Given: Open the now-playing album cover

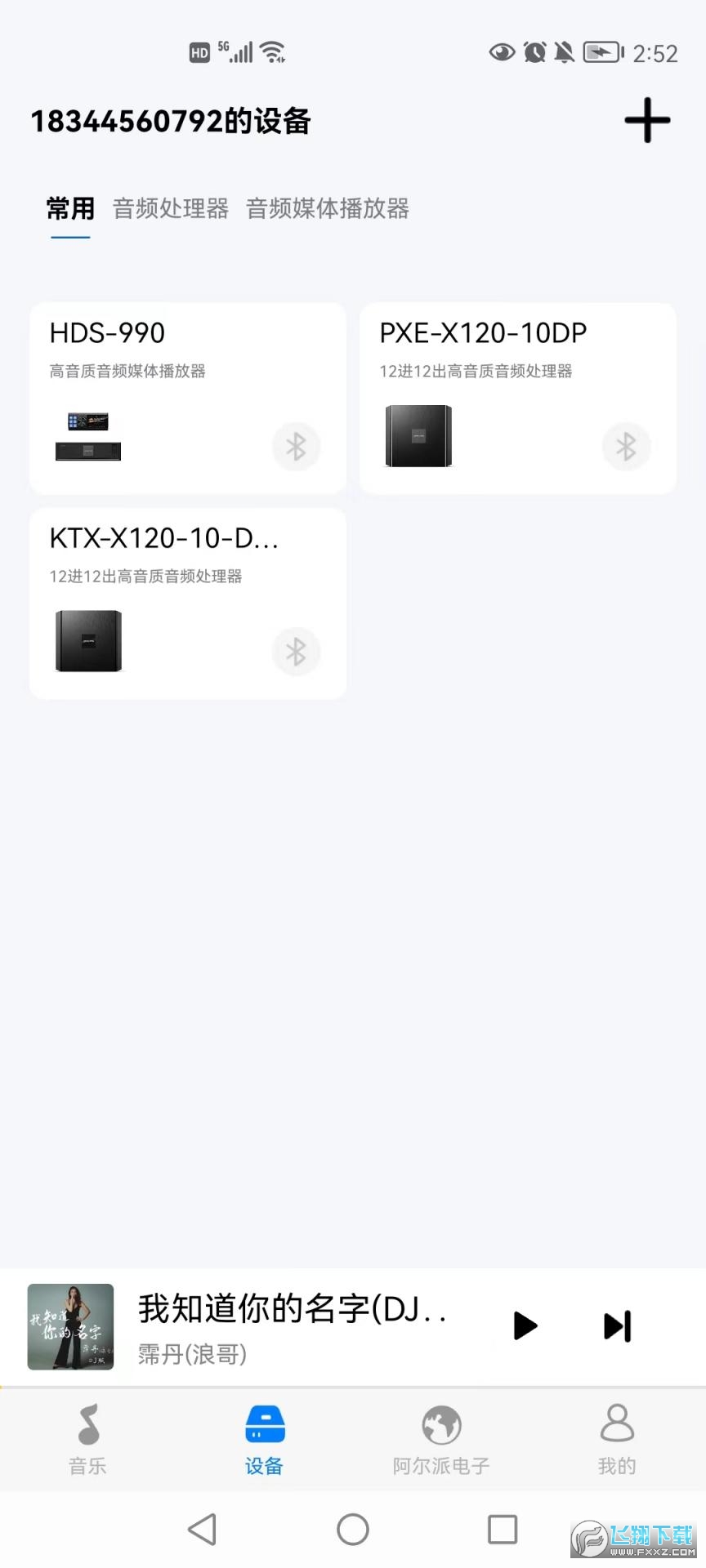Looking at the screenshot, I should [71, 1326].
